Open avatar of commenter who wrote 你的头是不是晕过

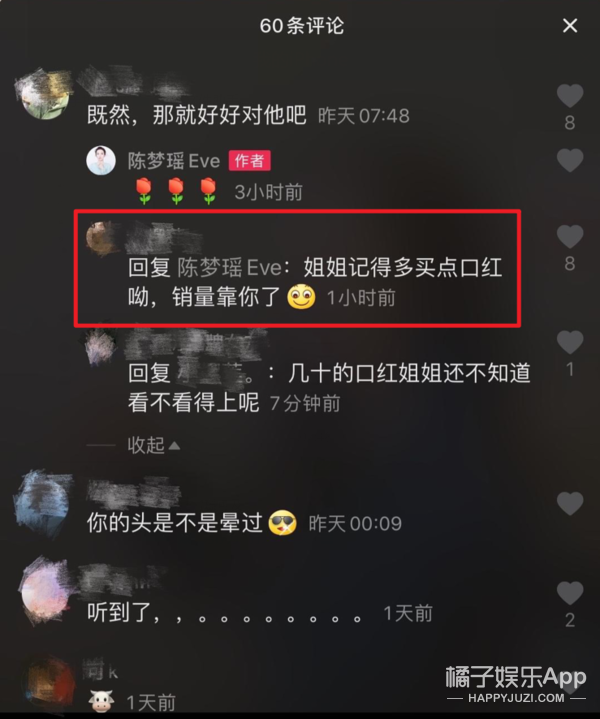point(44,503)
